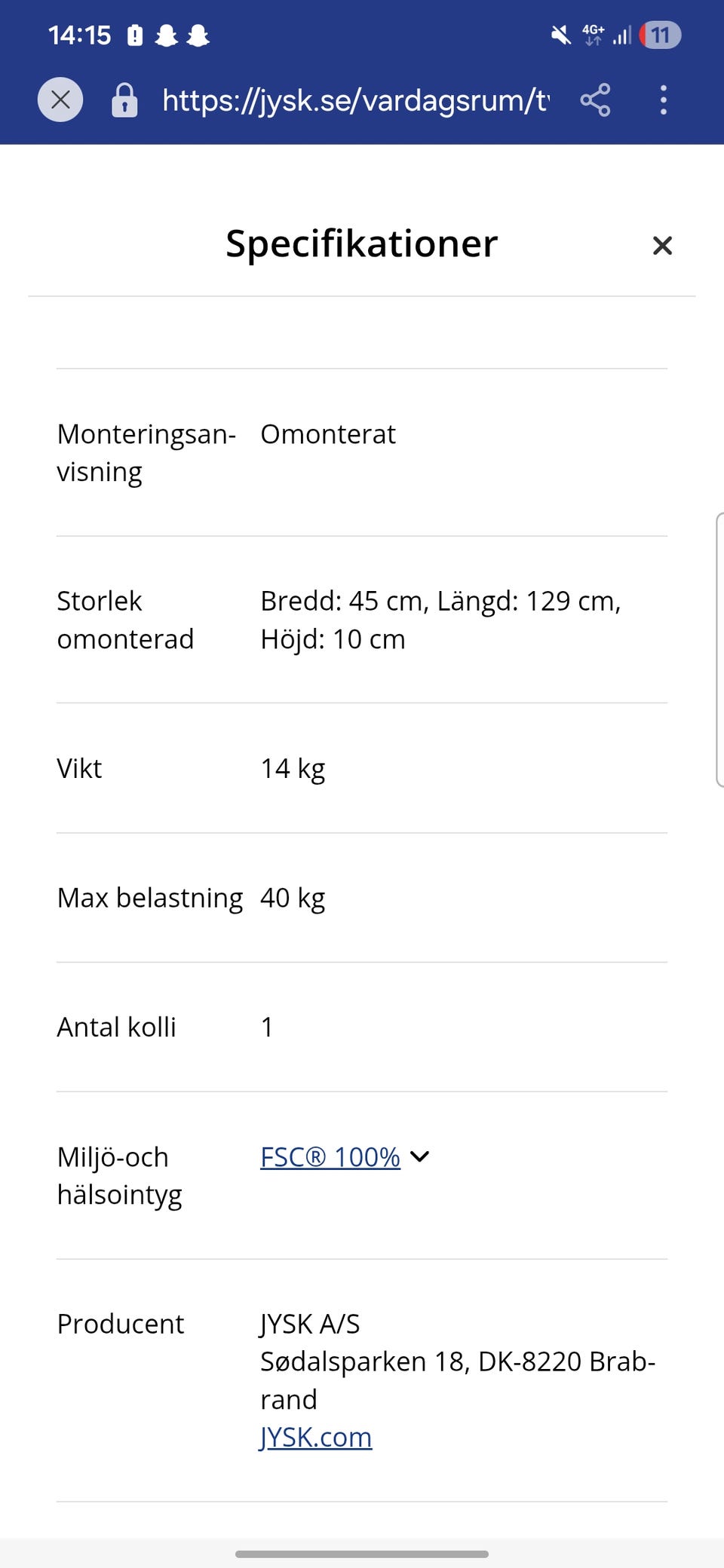Share this JYSK page
Screen dimensions: 724x1568
pos(595,100)
